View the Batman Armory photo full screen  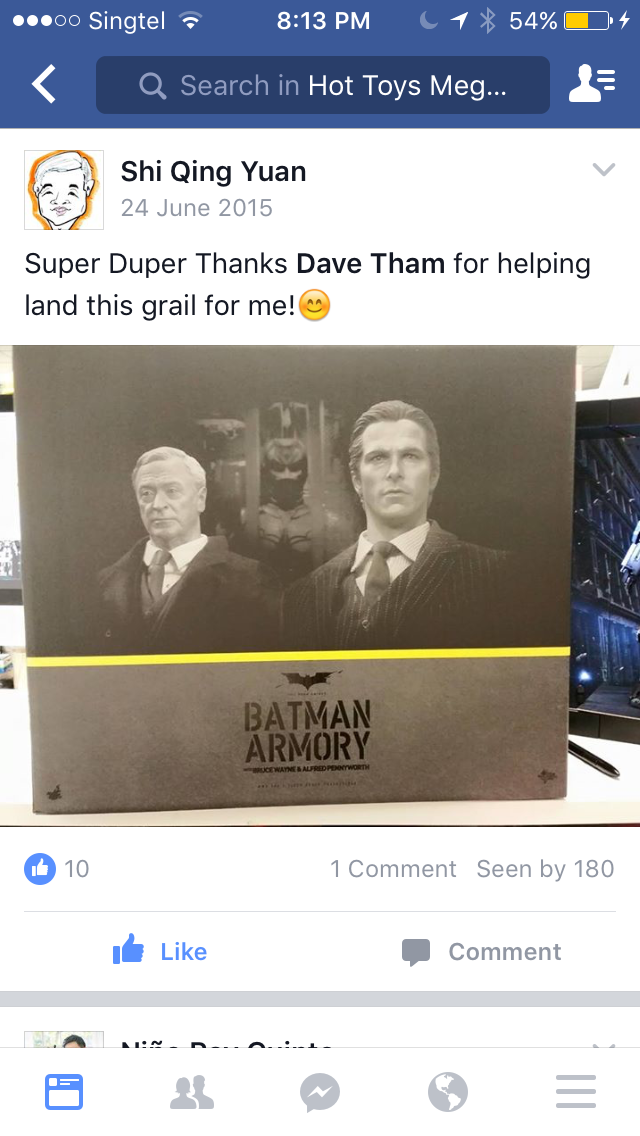[320, 585]
